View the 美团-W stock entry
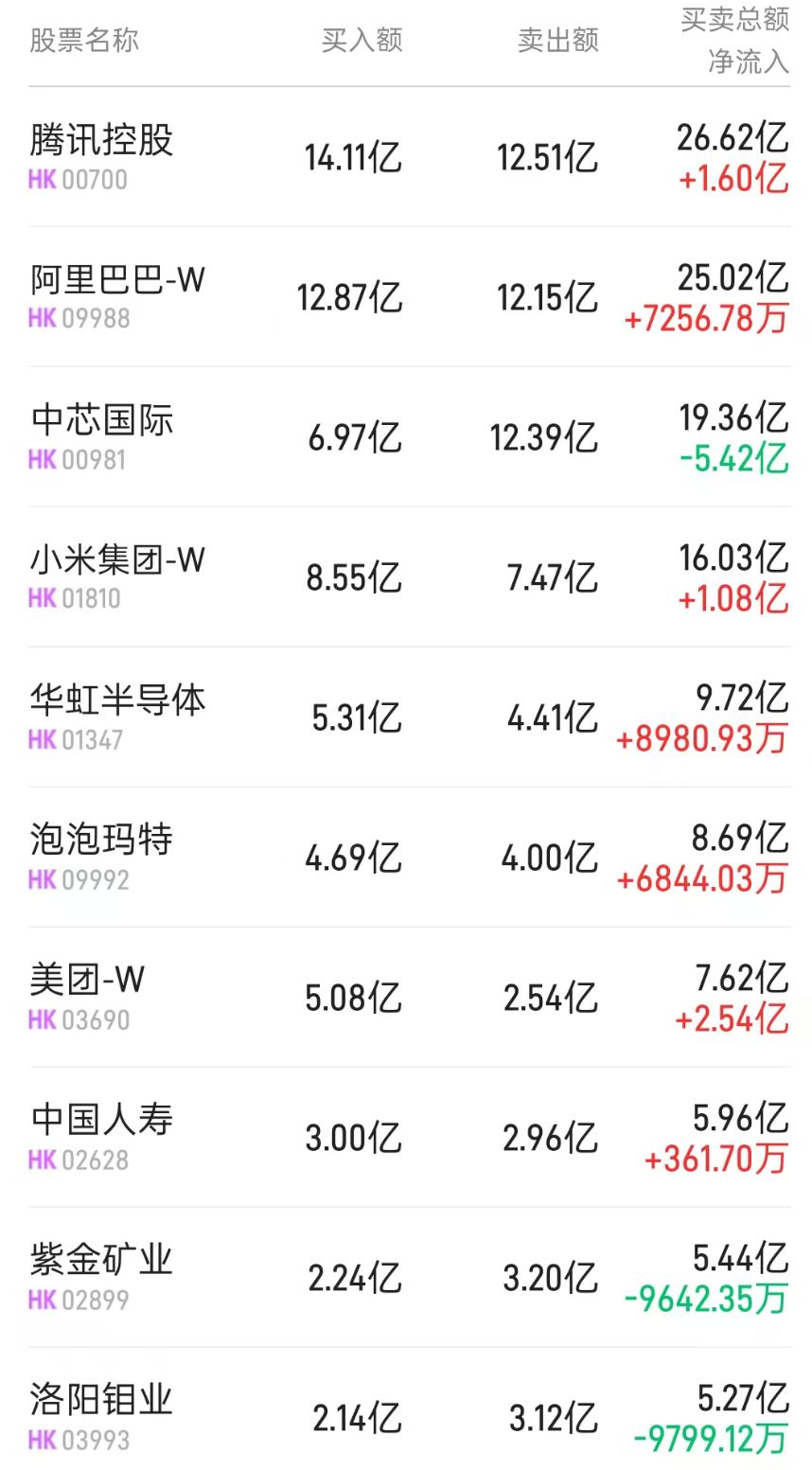812x1470 pixels. point(85,980)
